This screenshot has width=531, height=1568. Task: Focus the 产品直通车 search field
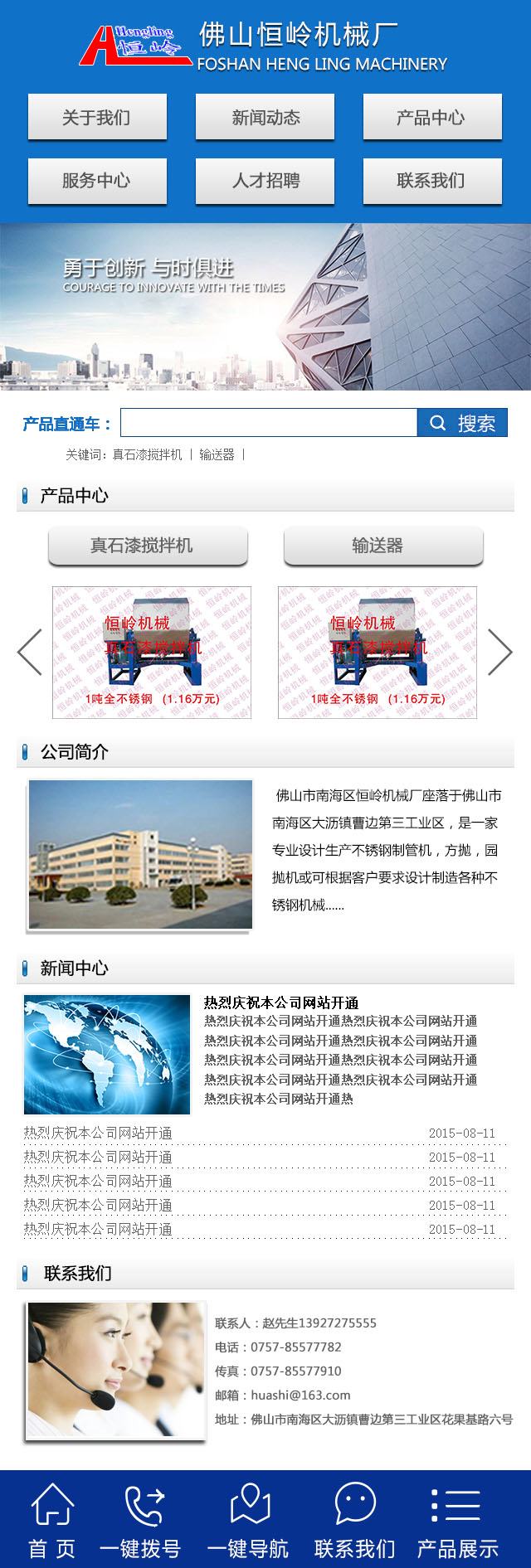click(x=268, y=423)
